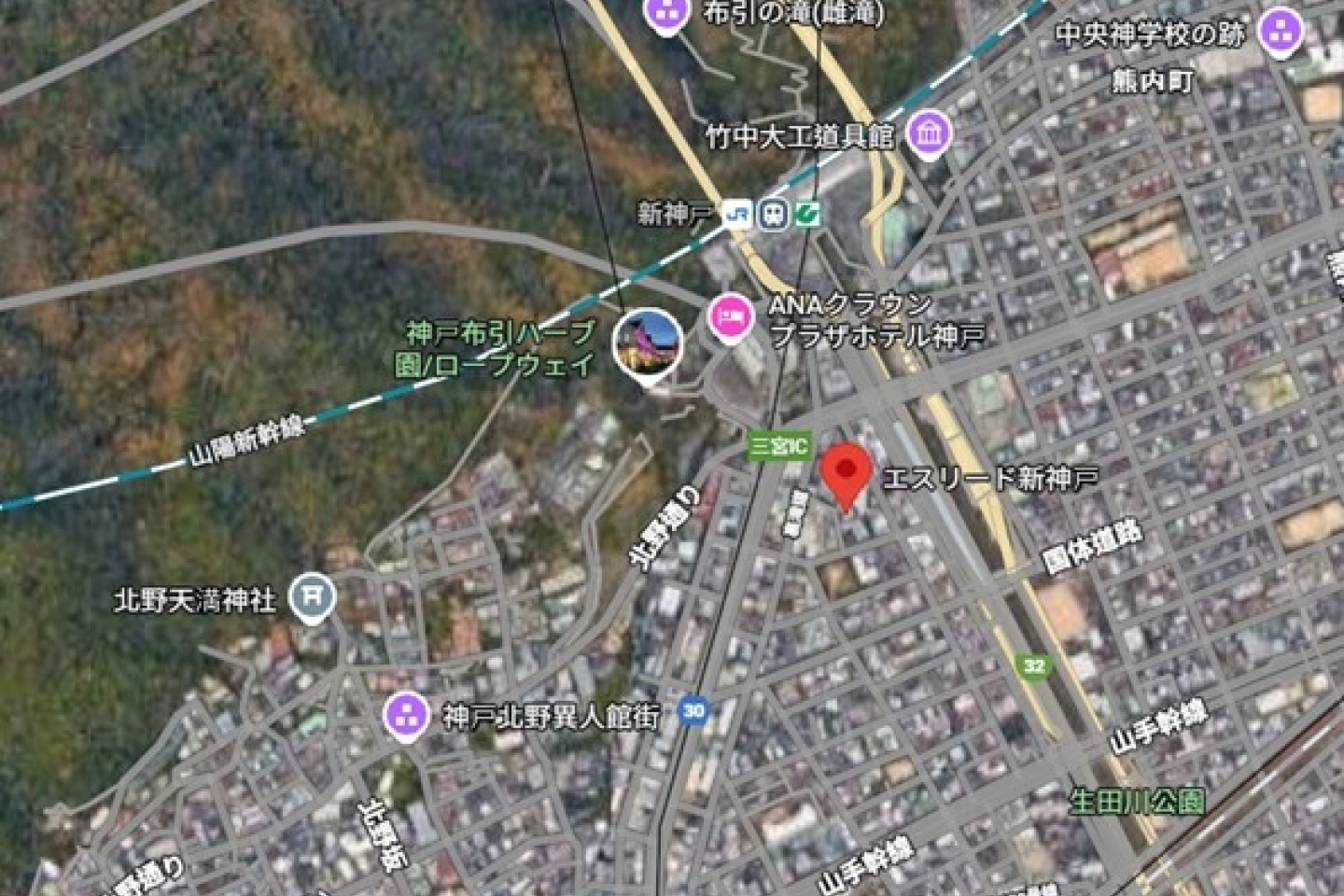Tap the 布引の滝(雌滝) attraction marker

tap(665, 13)
